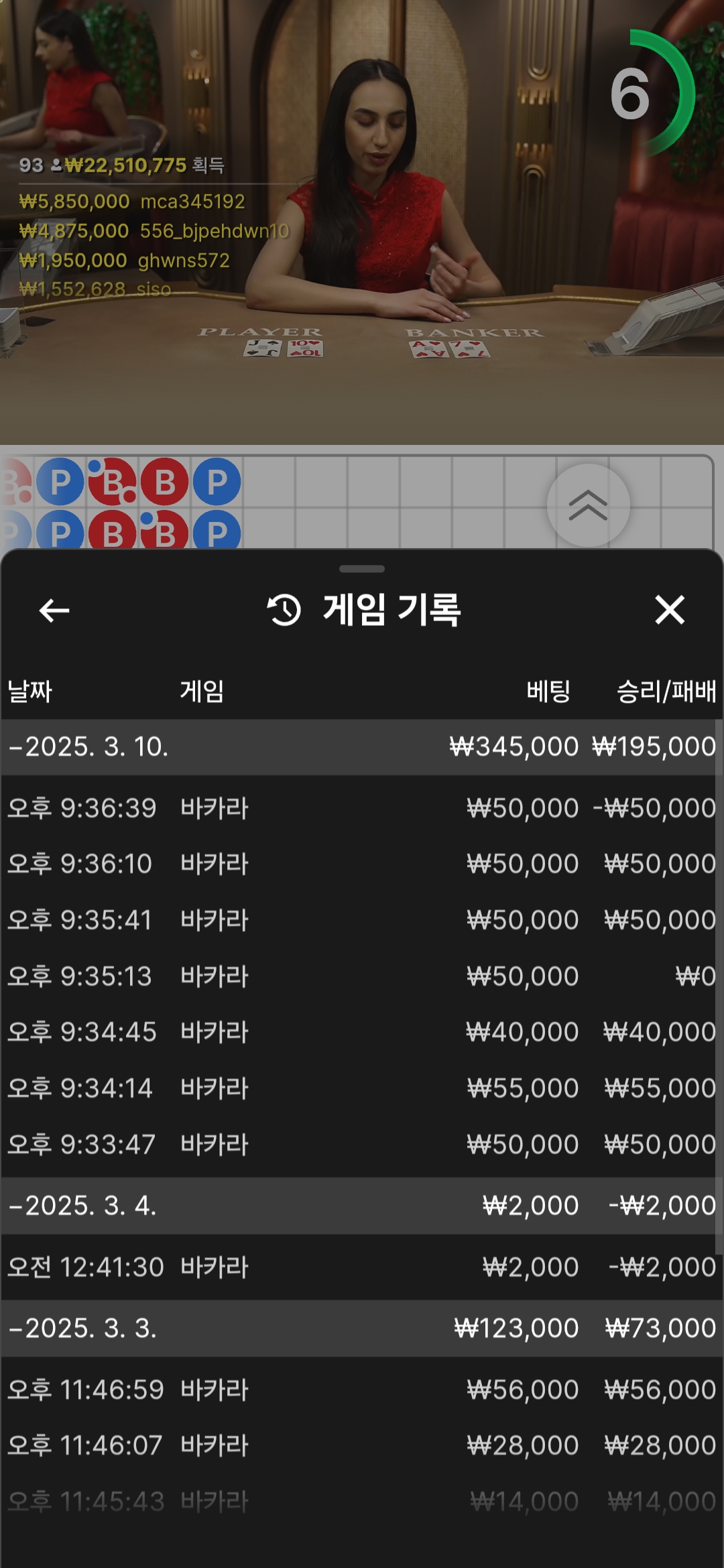The height and width of the screenshot is (1568, 724).
Task: Collapse the 2025. 3. 10. date group
Action: tap(88, 747)
